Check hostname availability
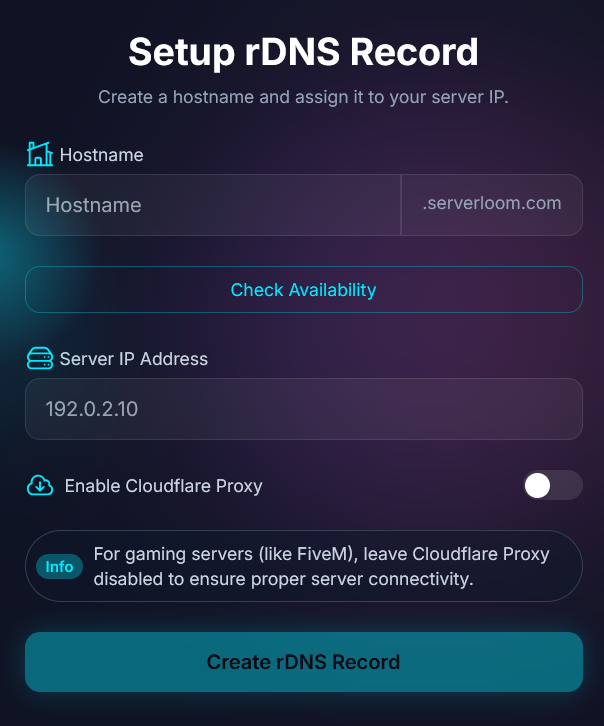604x726 pixels. pyautogui.click(x=303, y=290)
